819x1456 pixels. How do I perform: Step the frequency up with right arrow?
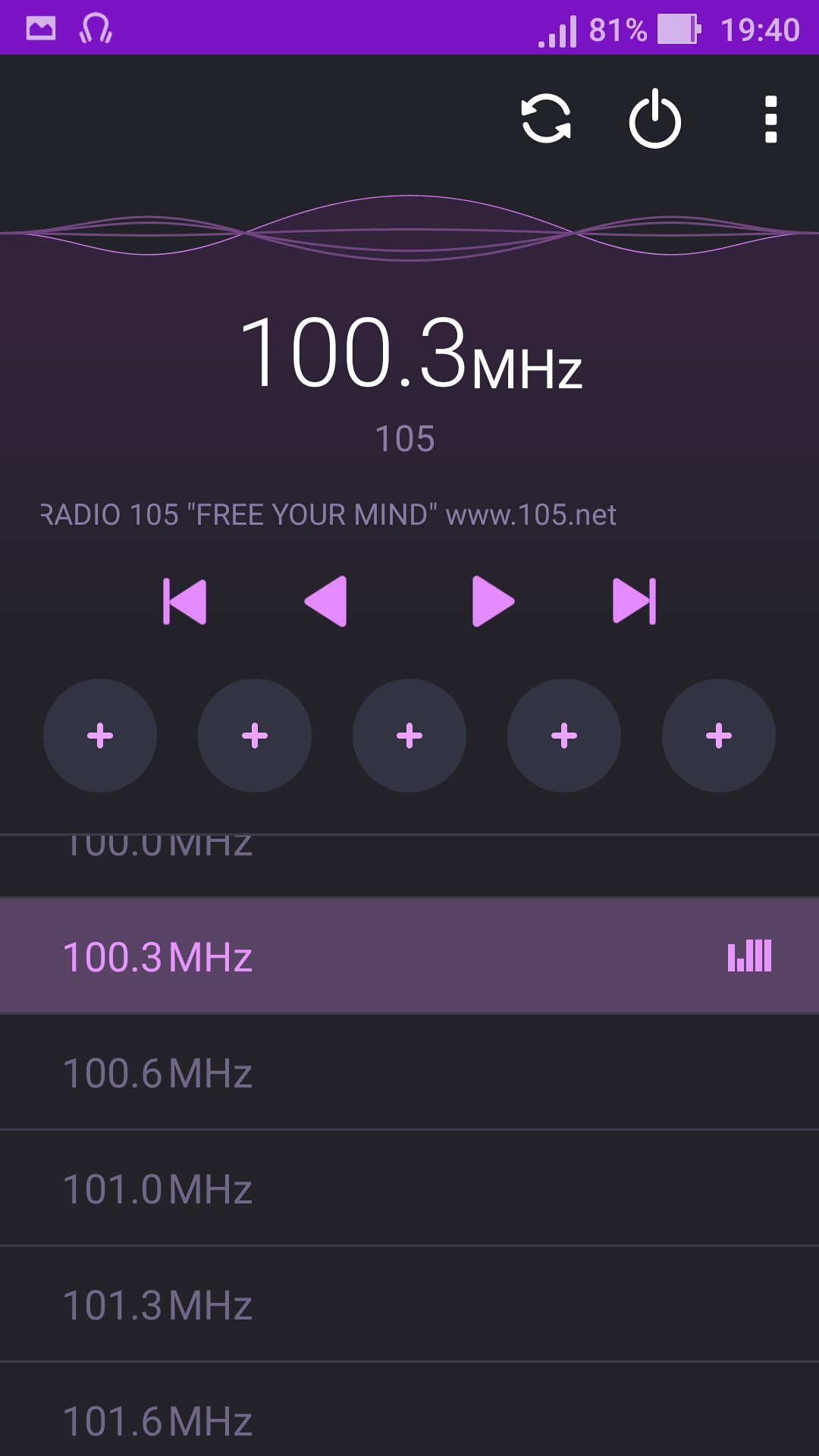tap(493, 601)
